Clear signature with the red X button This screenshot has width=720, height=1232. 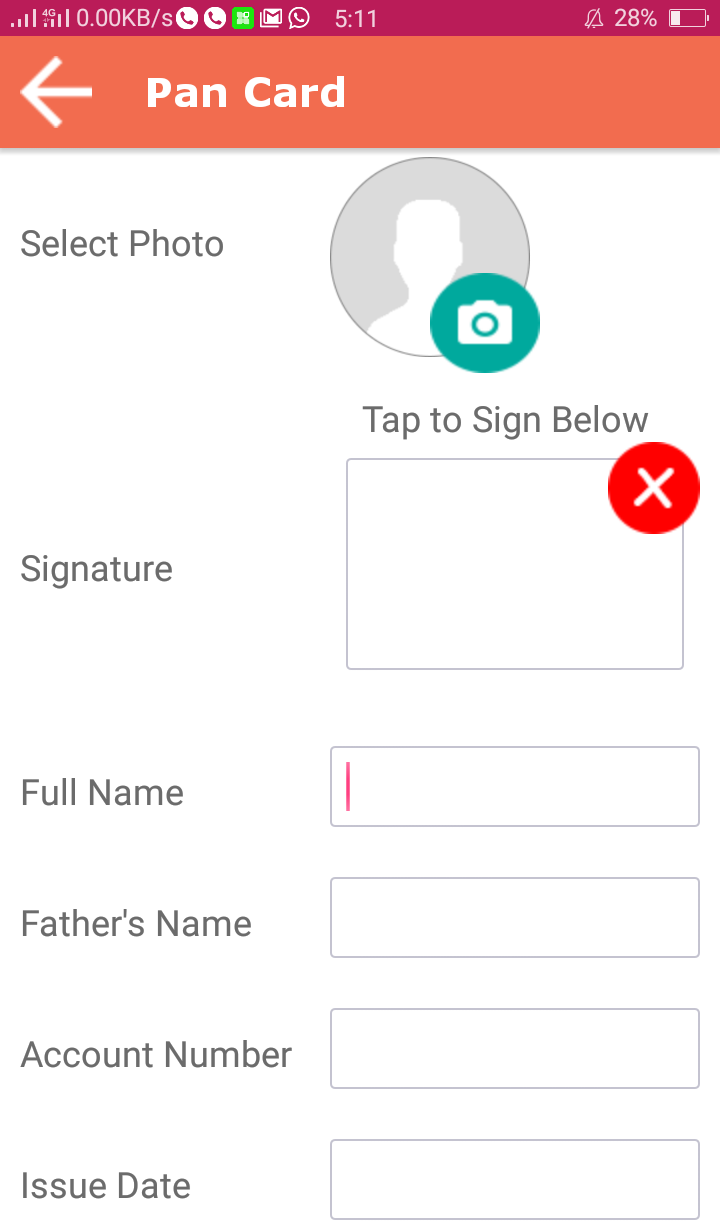(654, 487)
